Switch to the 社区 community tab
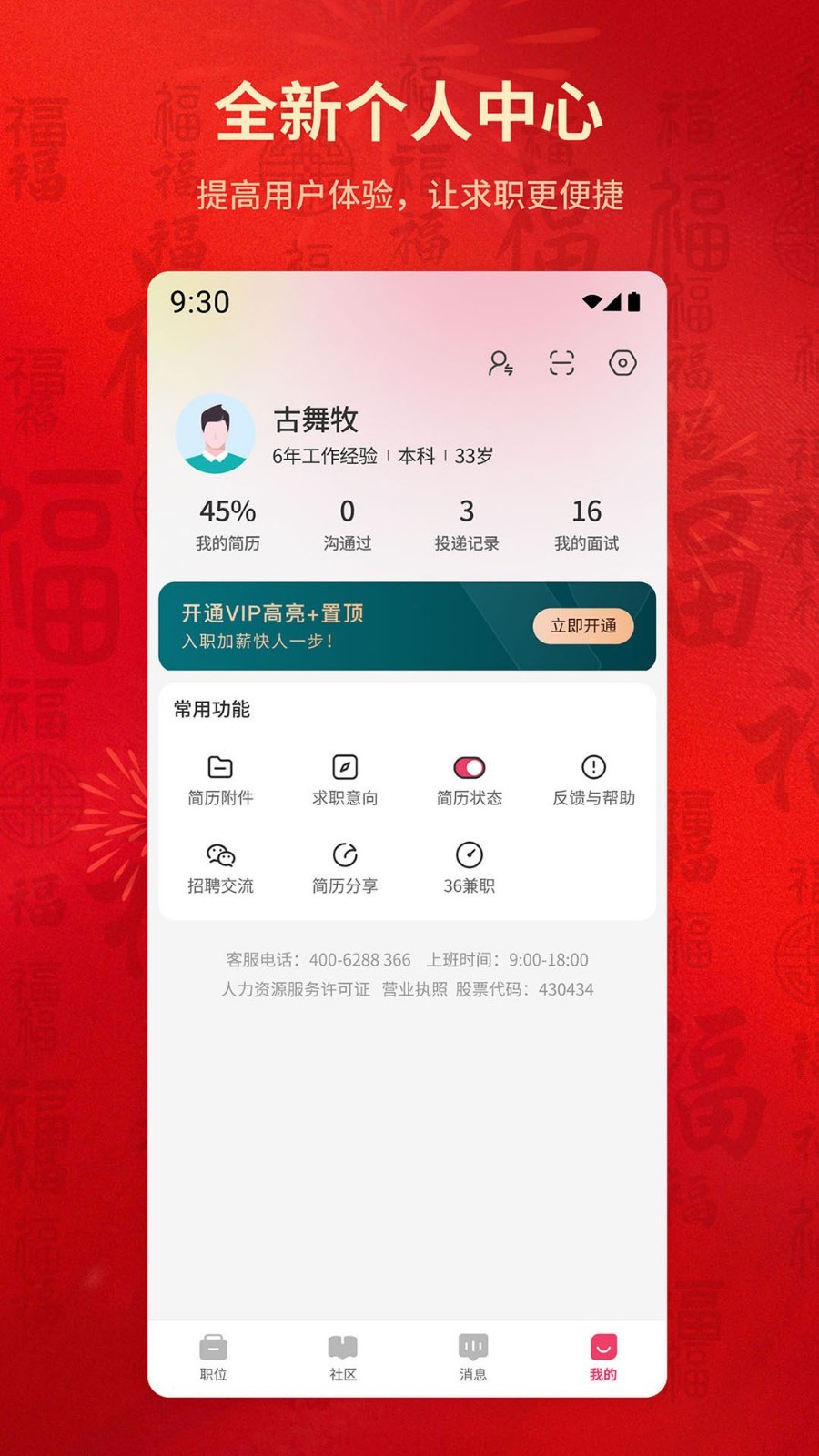The width and height of the screenshot is (819, 1456). (x=341, y=1355)
